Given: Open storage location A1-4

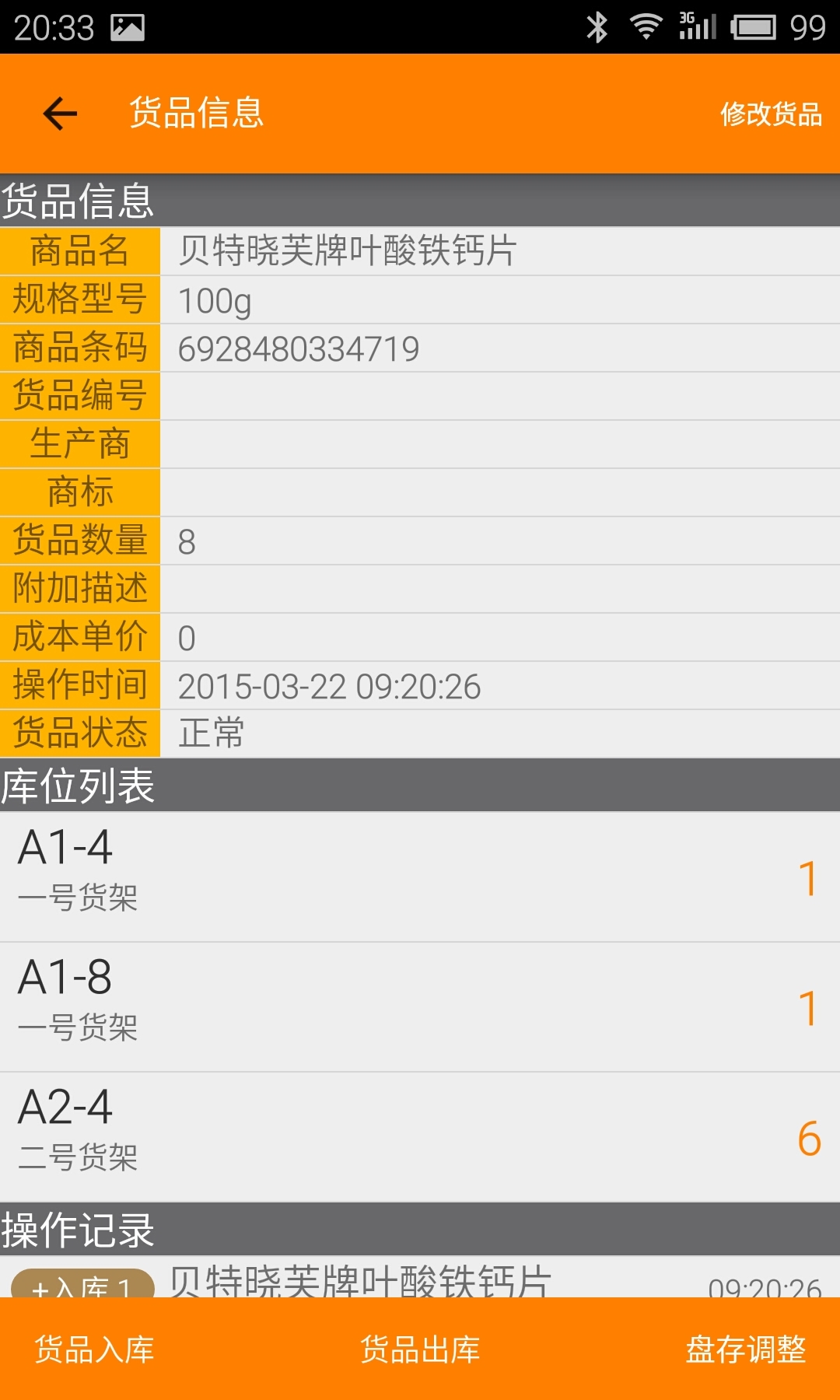Looking at the screenshot, I should [x=420, y=877].
